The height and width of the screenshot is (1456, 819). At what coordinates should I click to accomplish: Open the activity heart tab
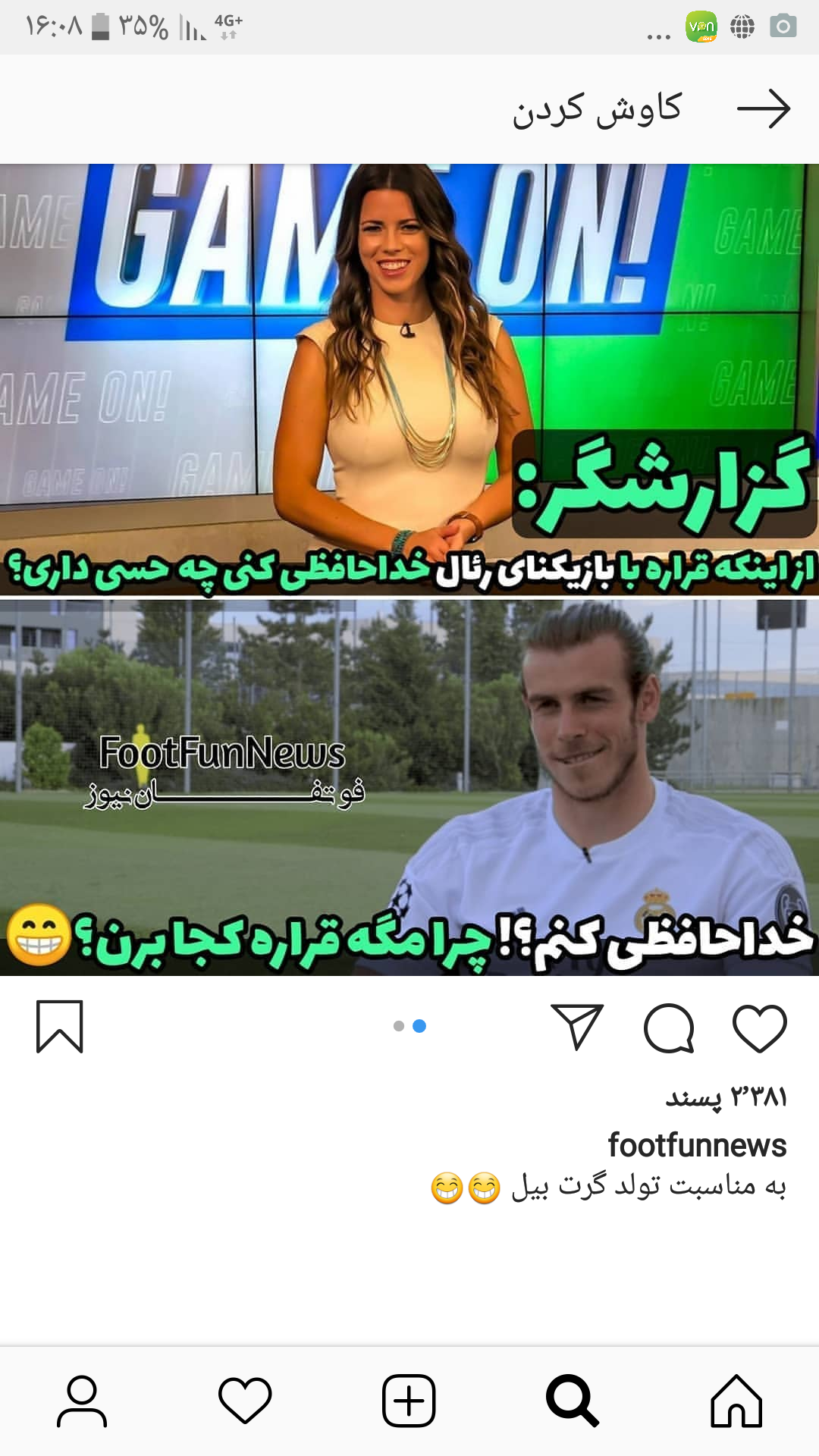pos(245,1401)
